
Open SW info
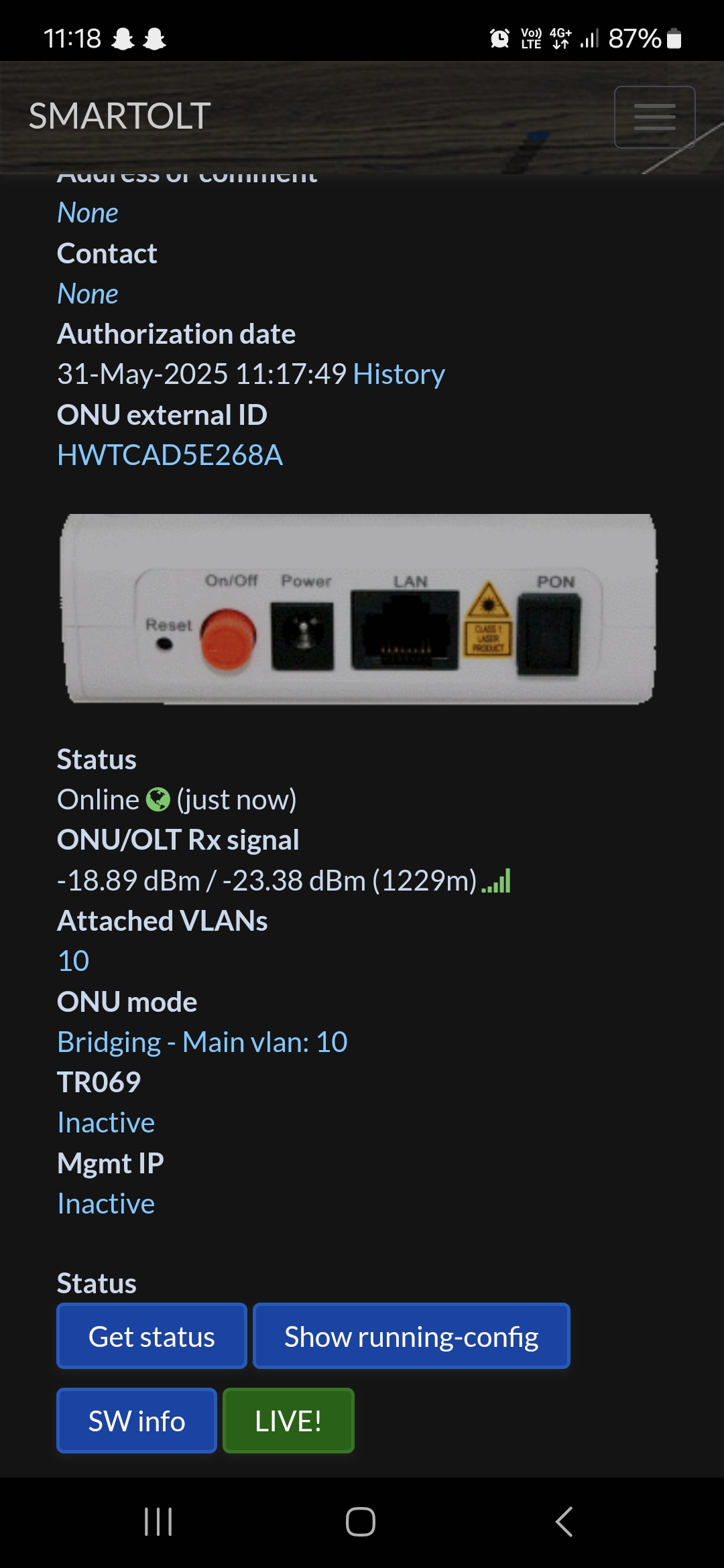(x=137, y=1421)
